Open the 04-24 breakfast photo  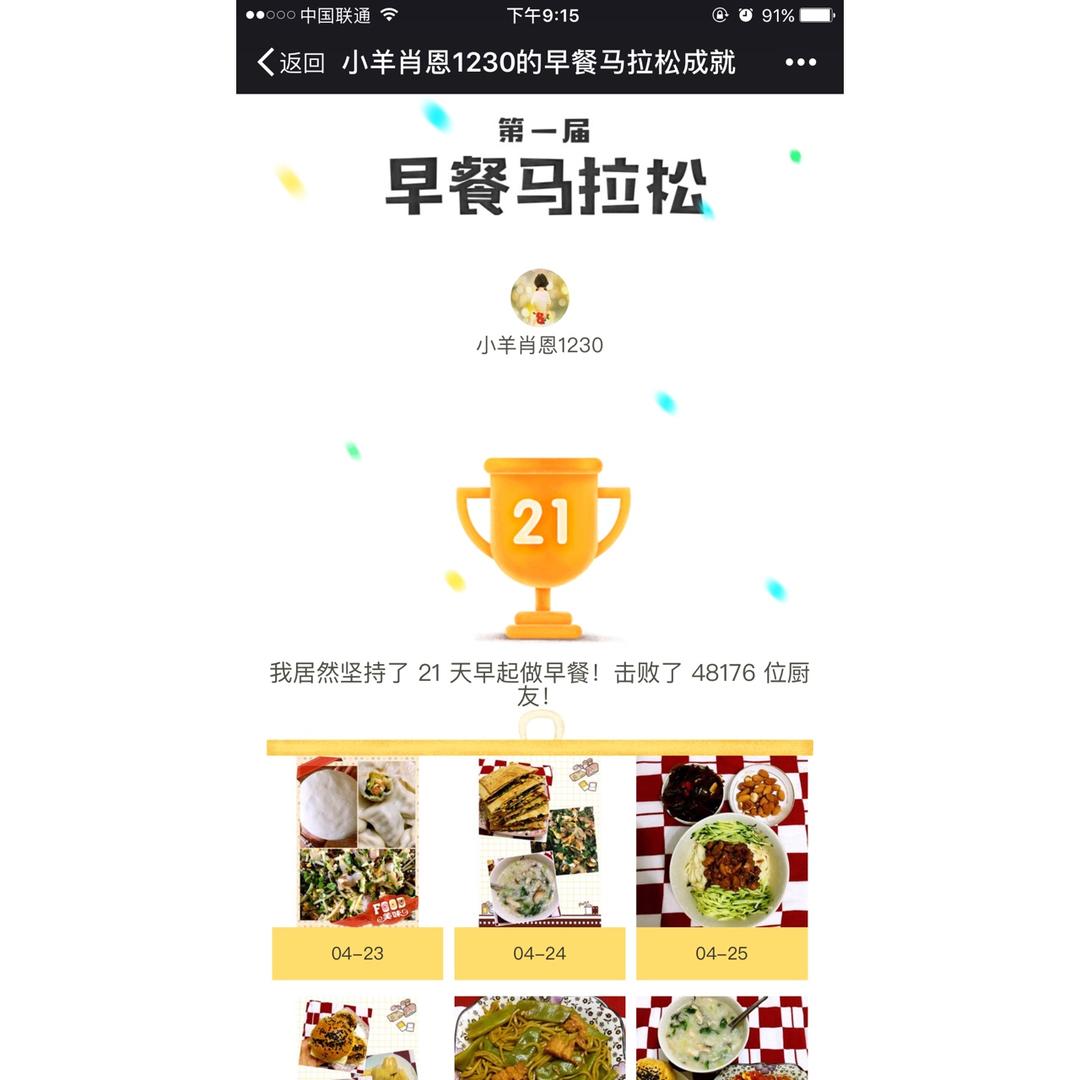point(539,841)
